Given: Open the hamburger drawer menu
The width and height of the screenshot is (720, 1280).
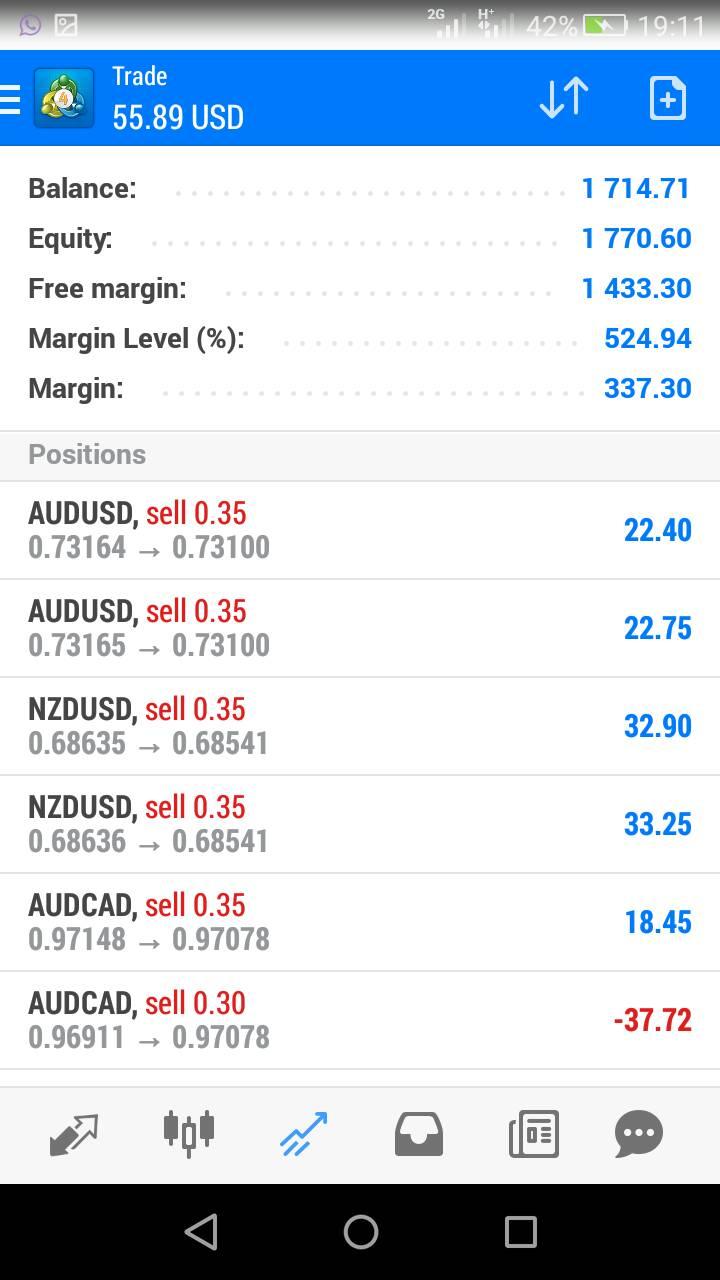Looking at the screenshot, I should pos(10,99).
